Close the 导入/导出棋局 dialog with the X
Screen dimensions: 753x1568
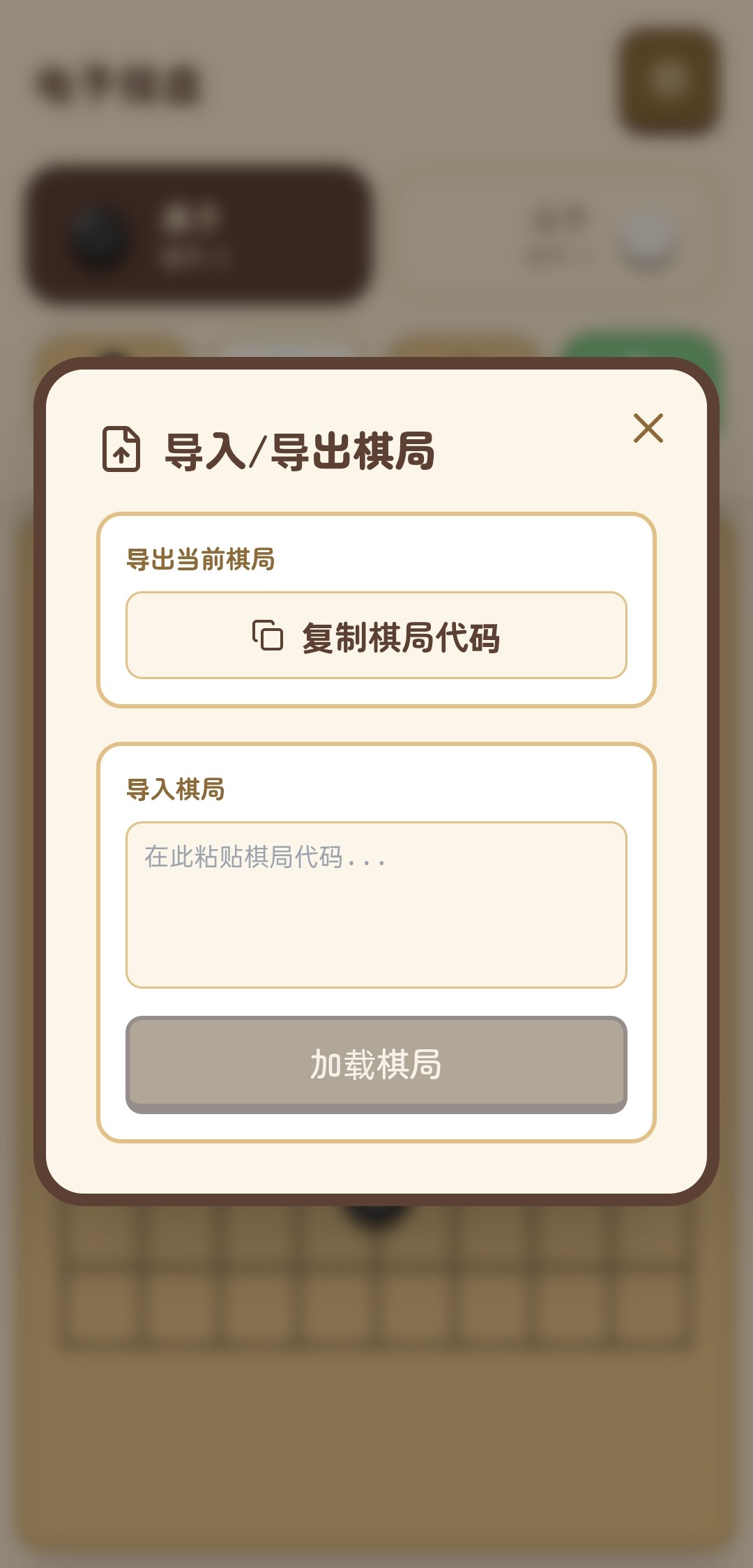click(648, 429)
